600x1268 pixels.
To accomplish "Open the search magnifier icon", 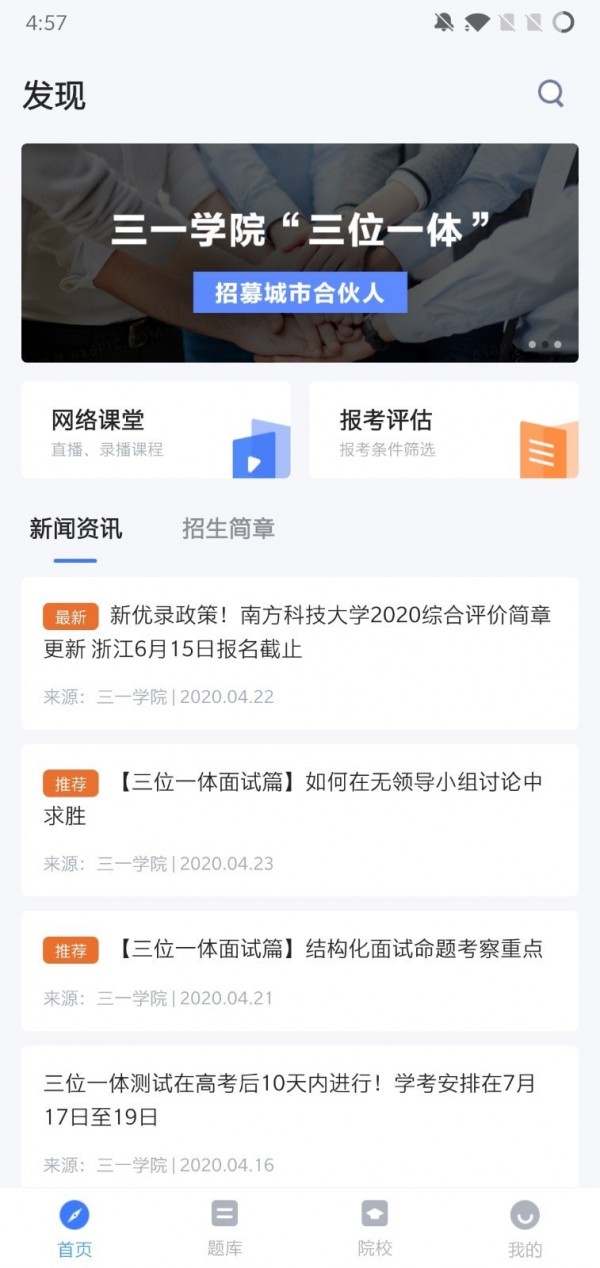I will 550,94.
